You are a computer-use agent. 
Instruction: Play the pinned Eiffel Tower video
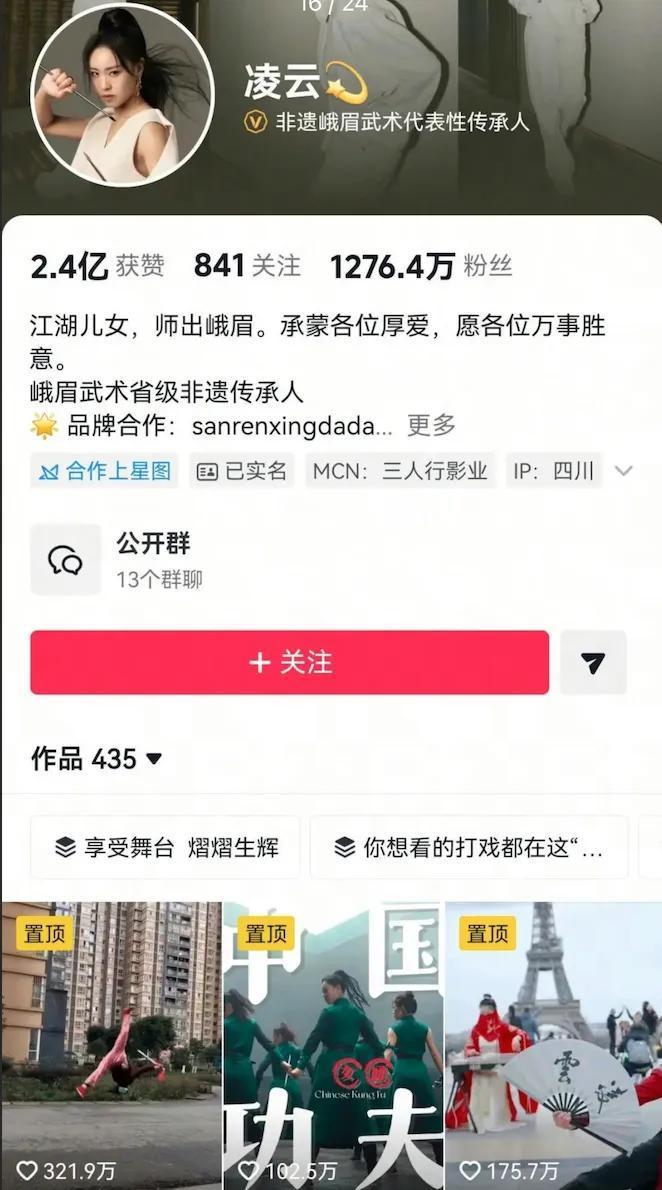553,1045
